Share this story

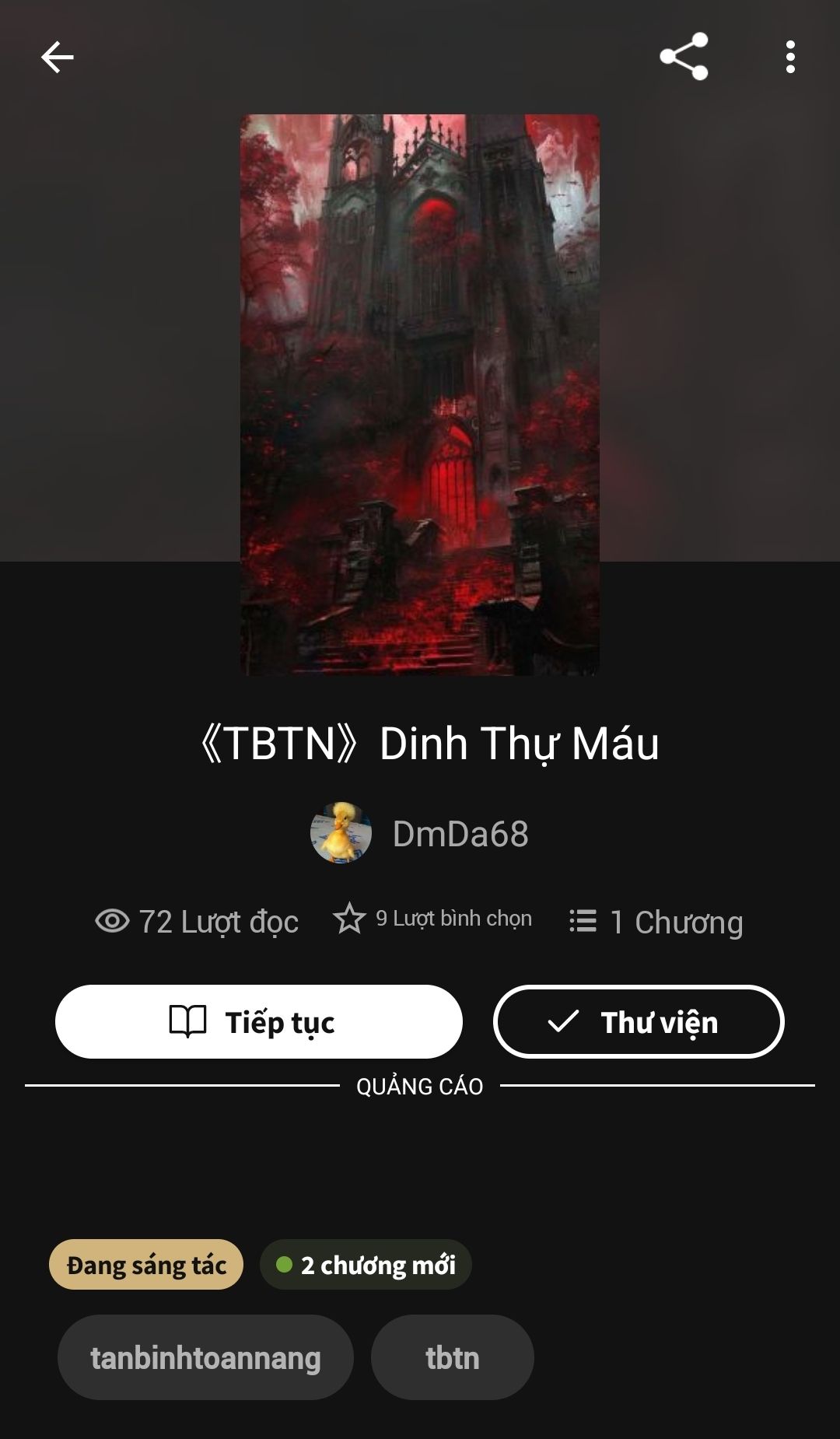684,56
